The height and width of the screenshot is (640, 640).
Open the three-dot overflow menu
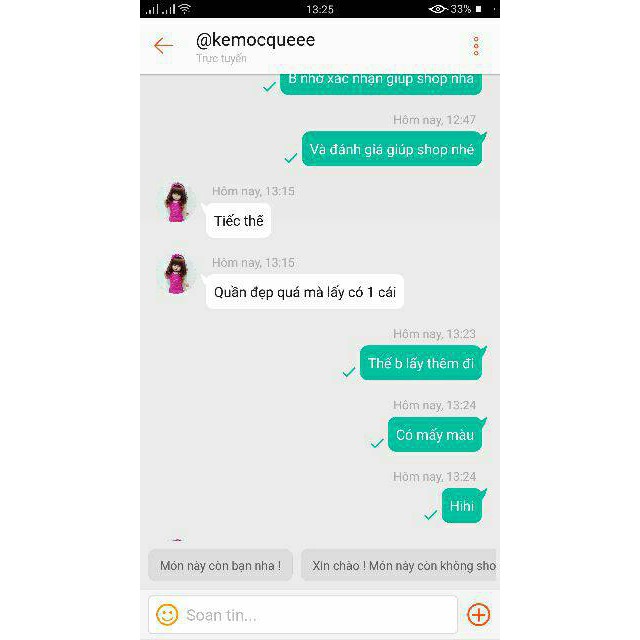tap(476, 46)
